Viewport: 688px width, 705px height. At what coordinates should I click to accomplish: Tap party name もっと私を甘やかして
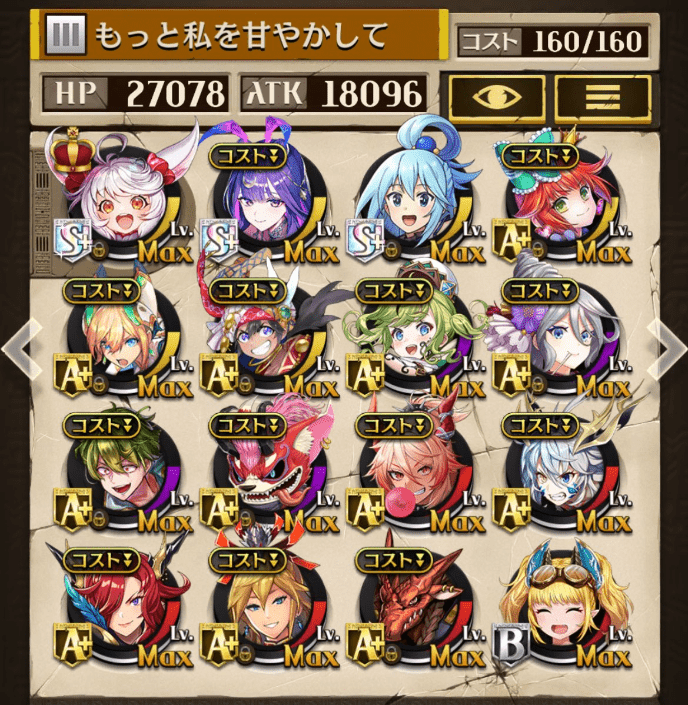(240, 36)
